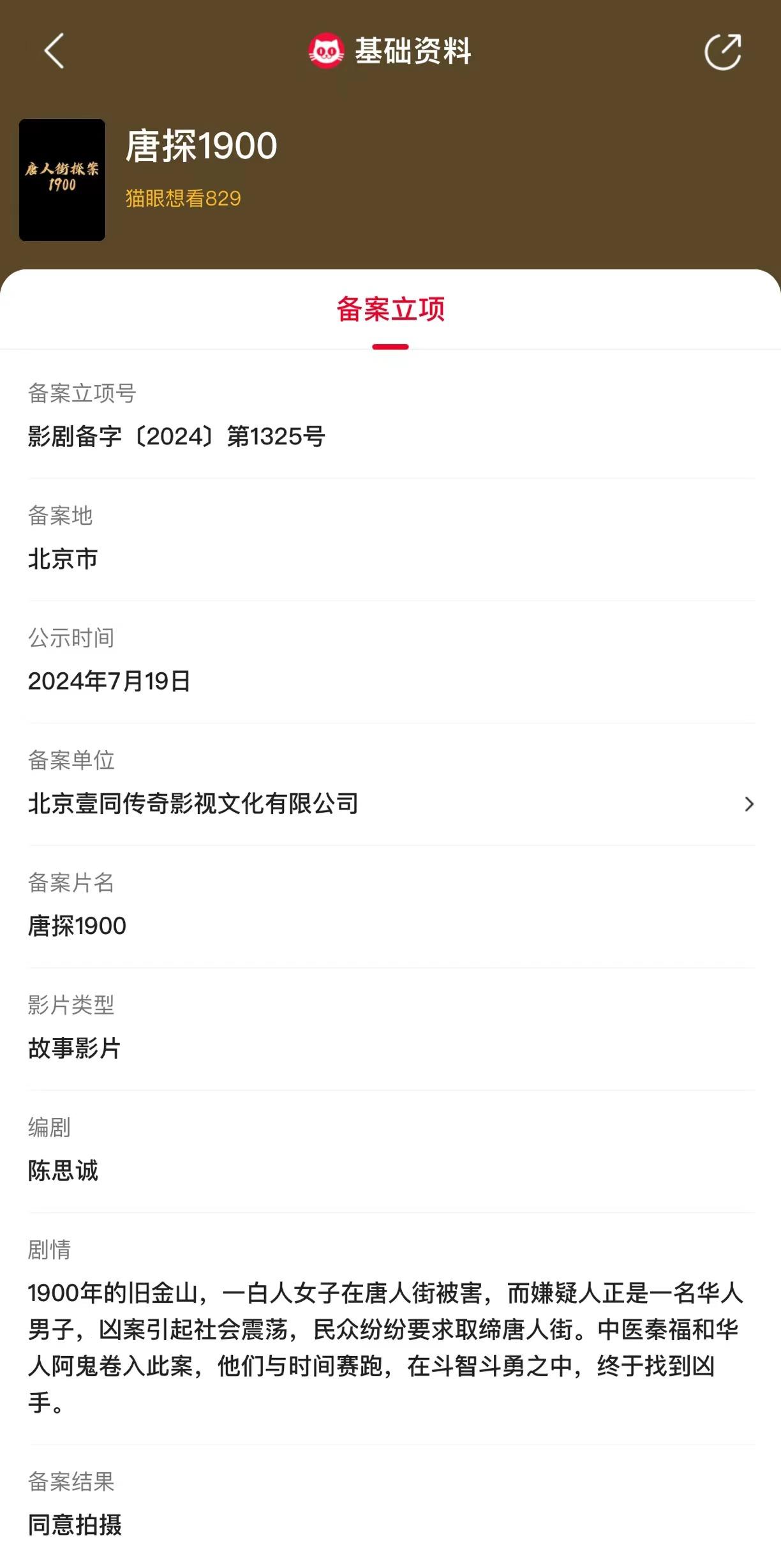Open 北京壹同传奇影视文化有限公司 company details
Viewport: 781px width, 1568px height.
(x=390, y=804)
